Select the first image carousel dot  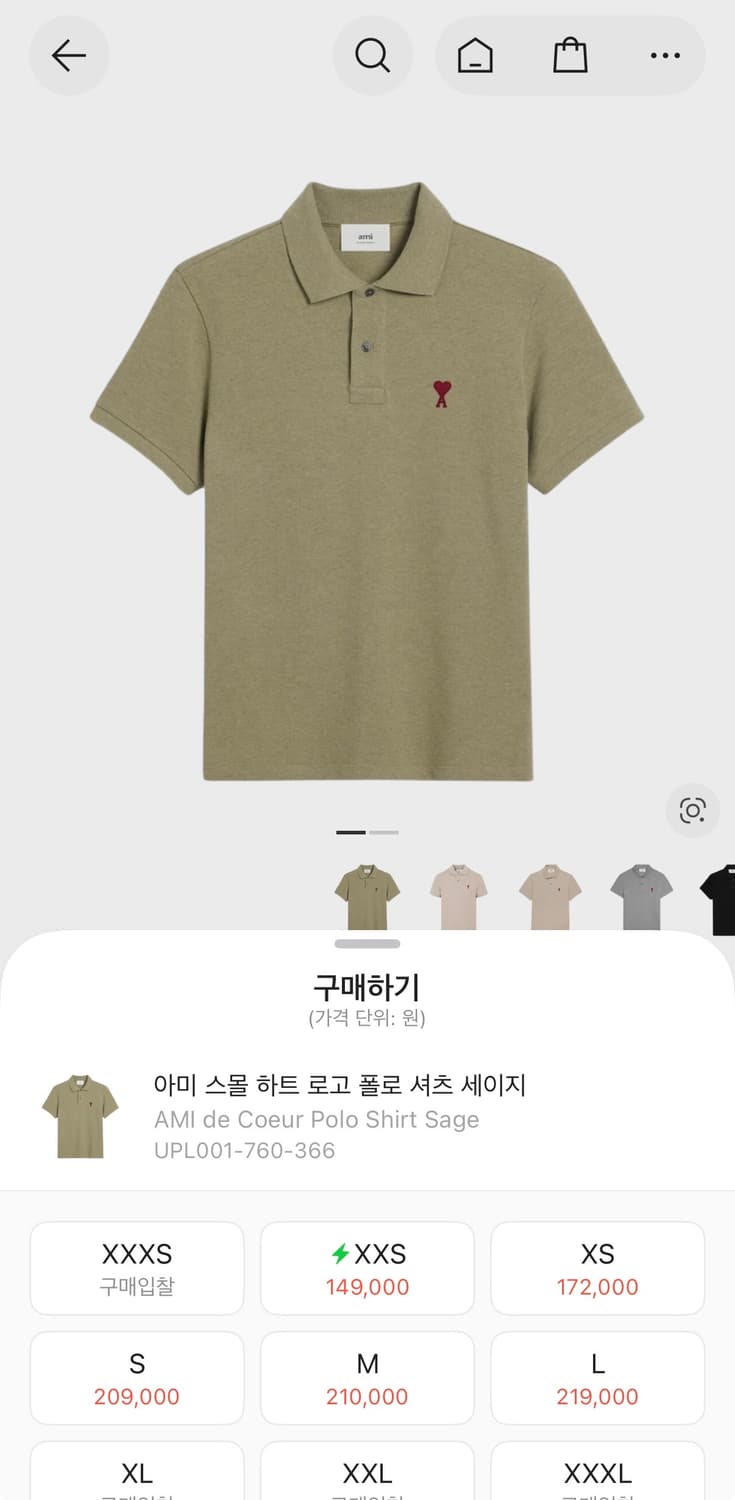(352, 832)
